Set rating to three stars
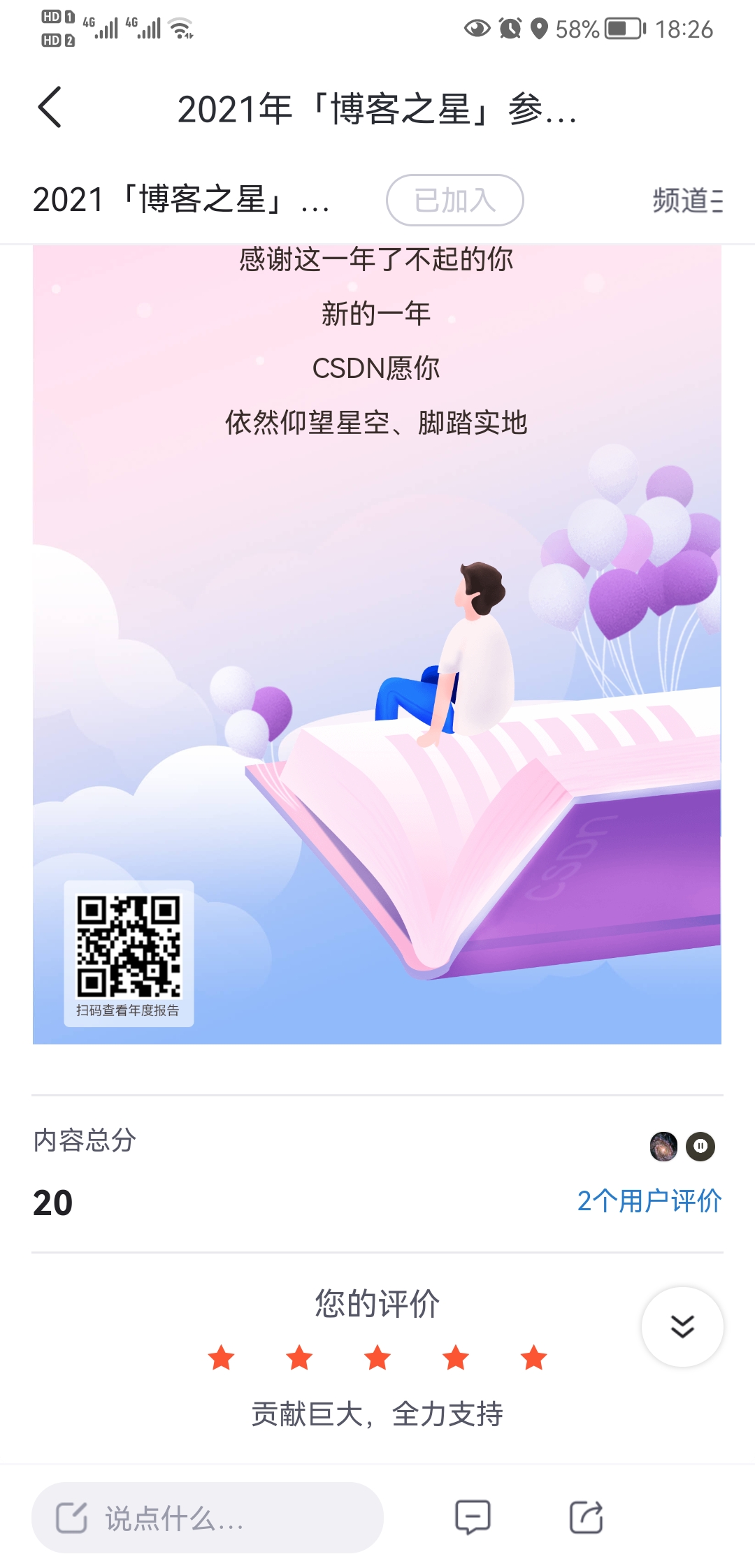This screenshot has height=1568, width=755. pyautogui.click(x=377, y=1358)
